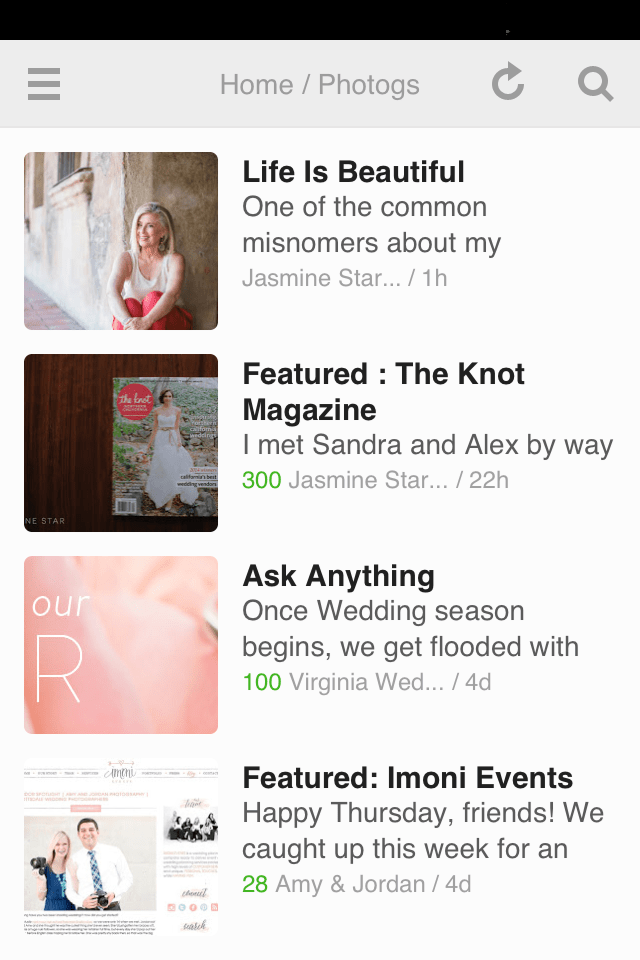This screenshot has height=960, width=640.
Task: Read Featured : The Knot Magazine post
Action: (x=383, y=391)
